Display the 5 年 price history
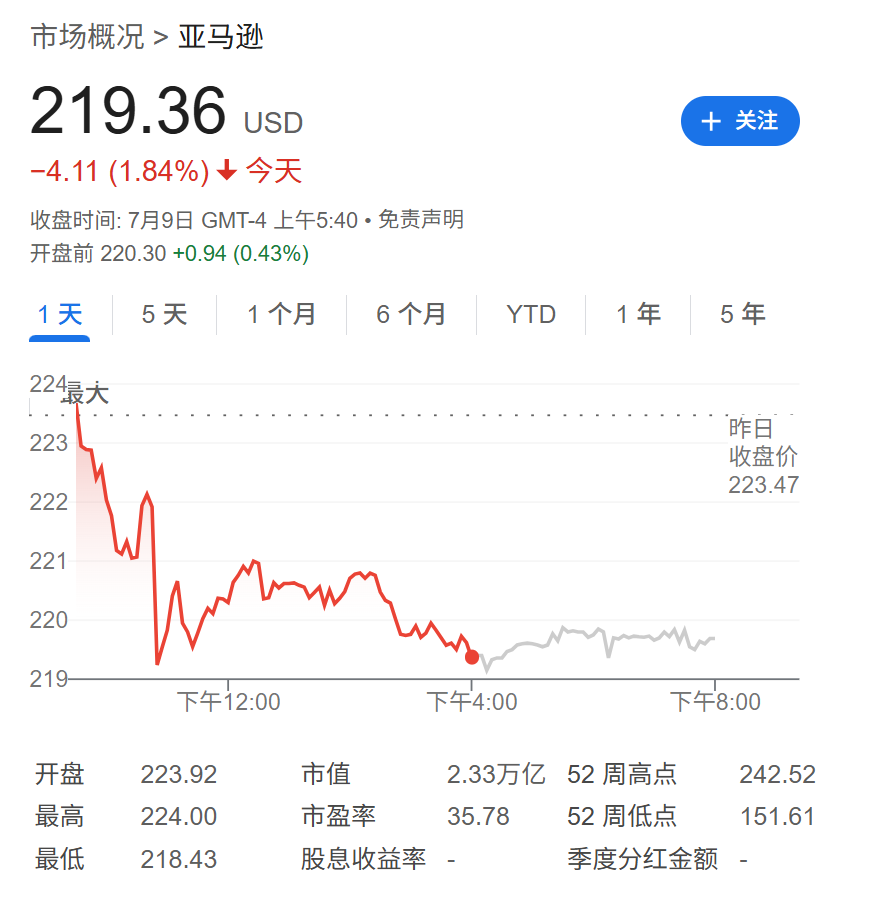 click(742, 314)
